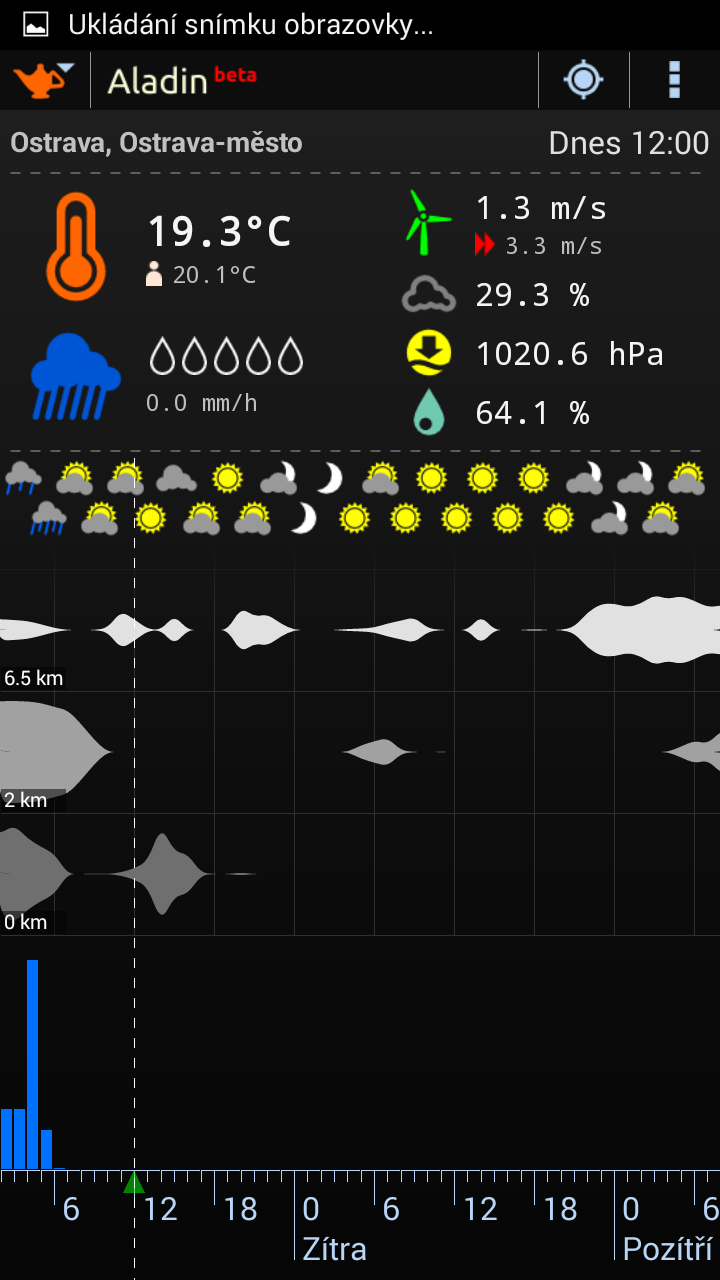
Task: Locate current position with the GPS target icon
Action: click(584, 80)
